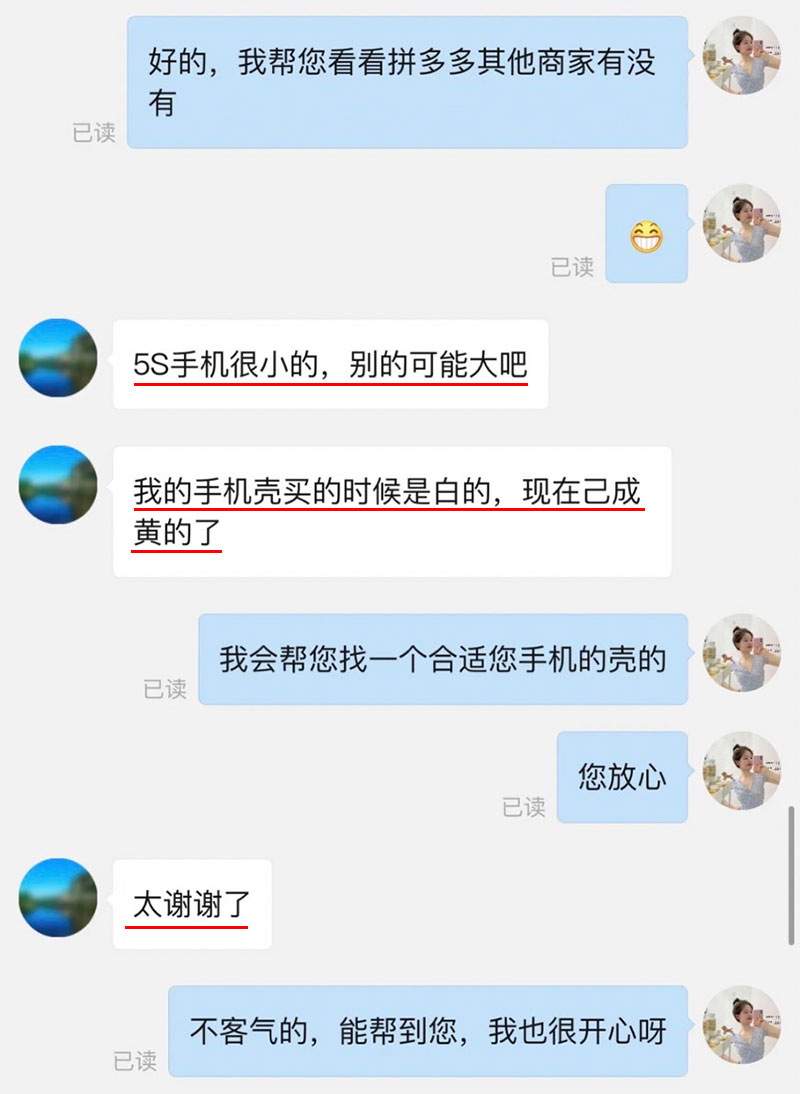Open seller avatar beside grinning emoji message
Screen dimensions: 800x1094
point(741,223)
